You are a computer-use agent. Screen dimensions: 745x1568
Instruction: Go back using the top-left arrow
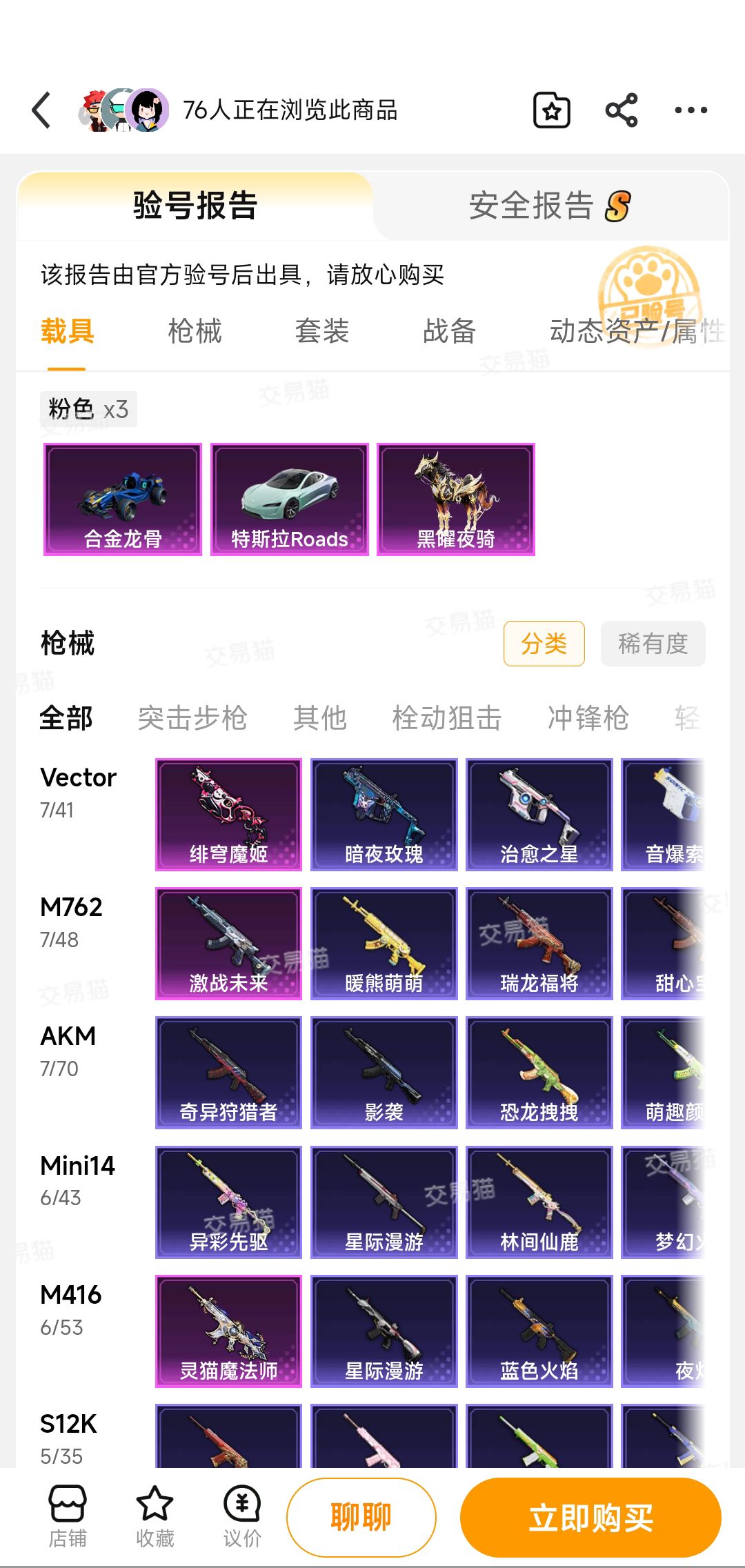42,110
